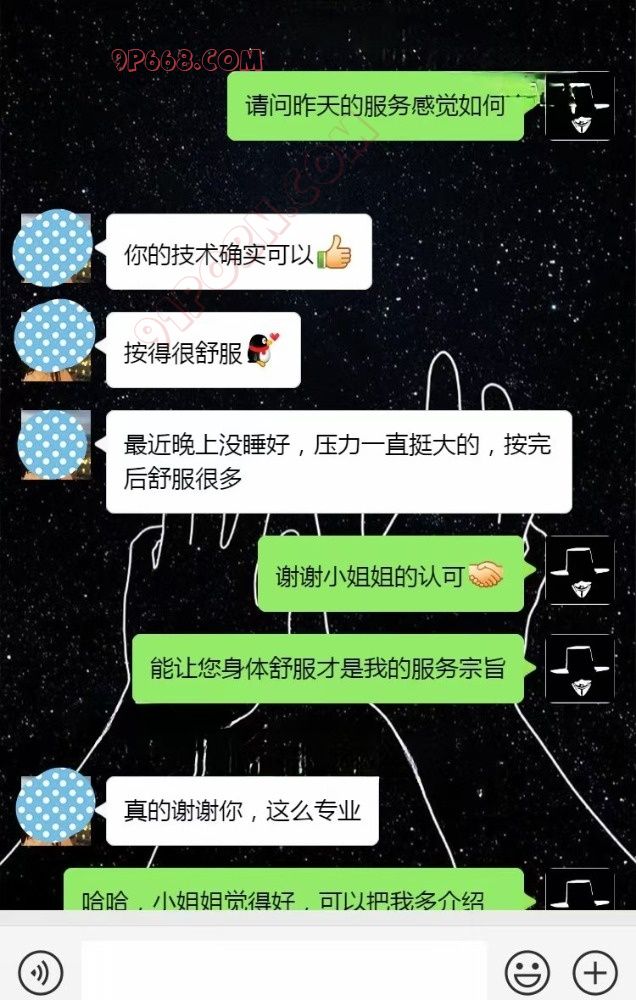
Task: Open the plus attachment menu
Action: tap(594, 971)
